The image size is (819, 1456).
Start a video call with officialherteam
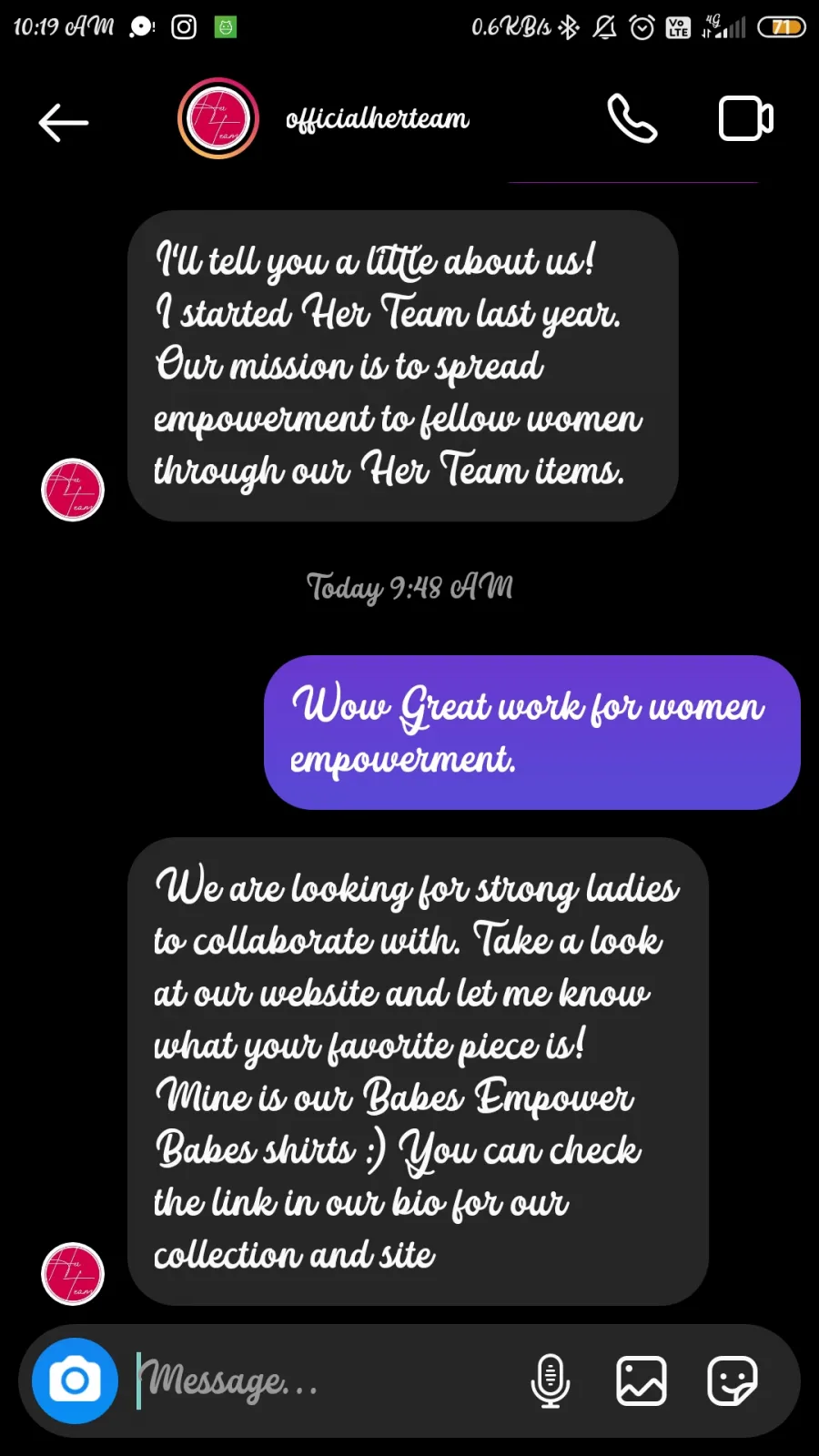click(746, 118)
